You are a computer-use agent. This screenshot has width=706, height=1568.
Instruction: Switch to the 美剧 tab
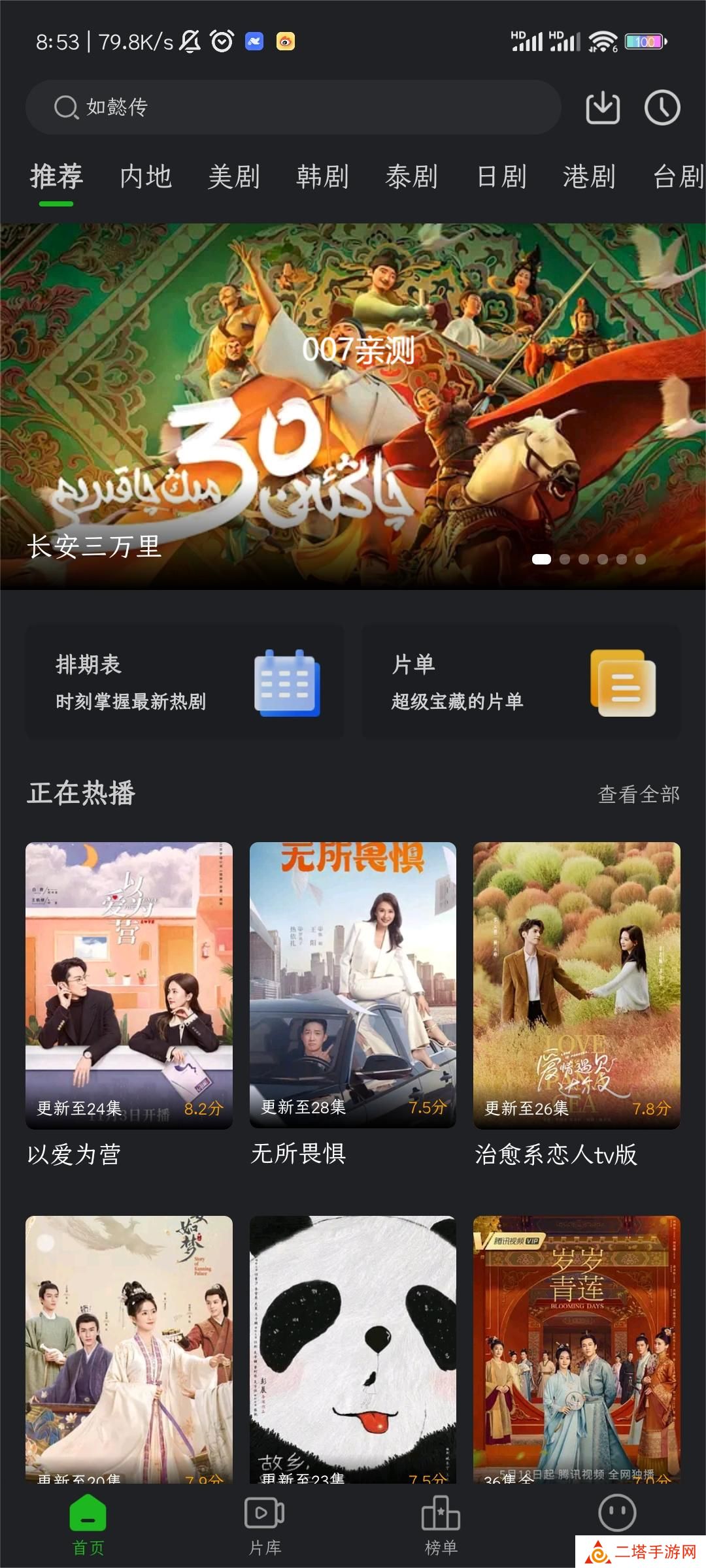234,177
